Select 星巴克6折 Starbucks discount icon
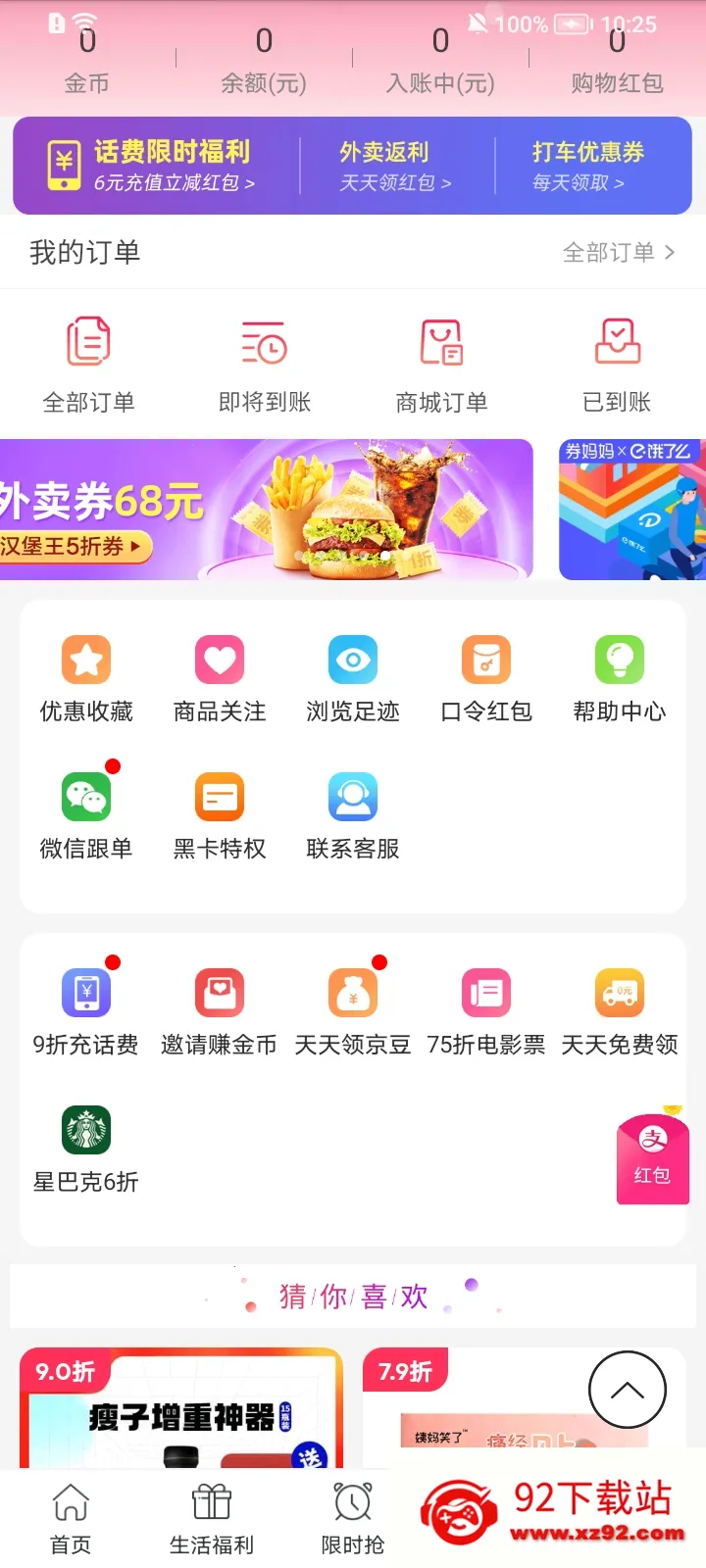This screenshot has height=1568, width=706. 86,1147
